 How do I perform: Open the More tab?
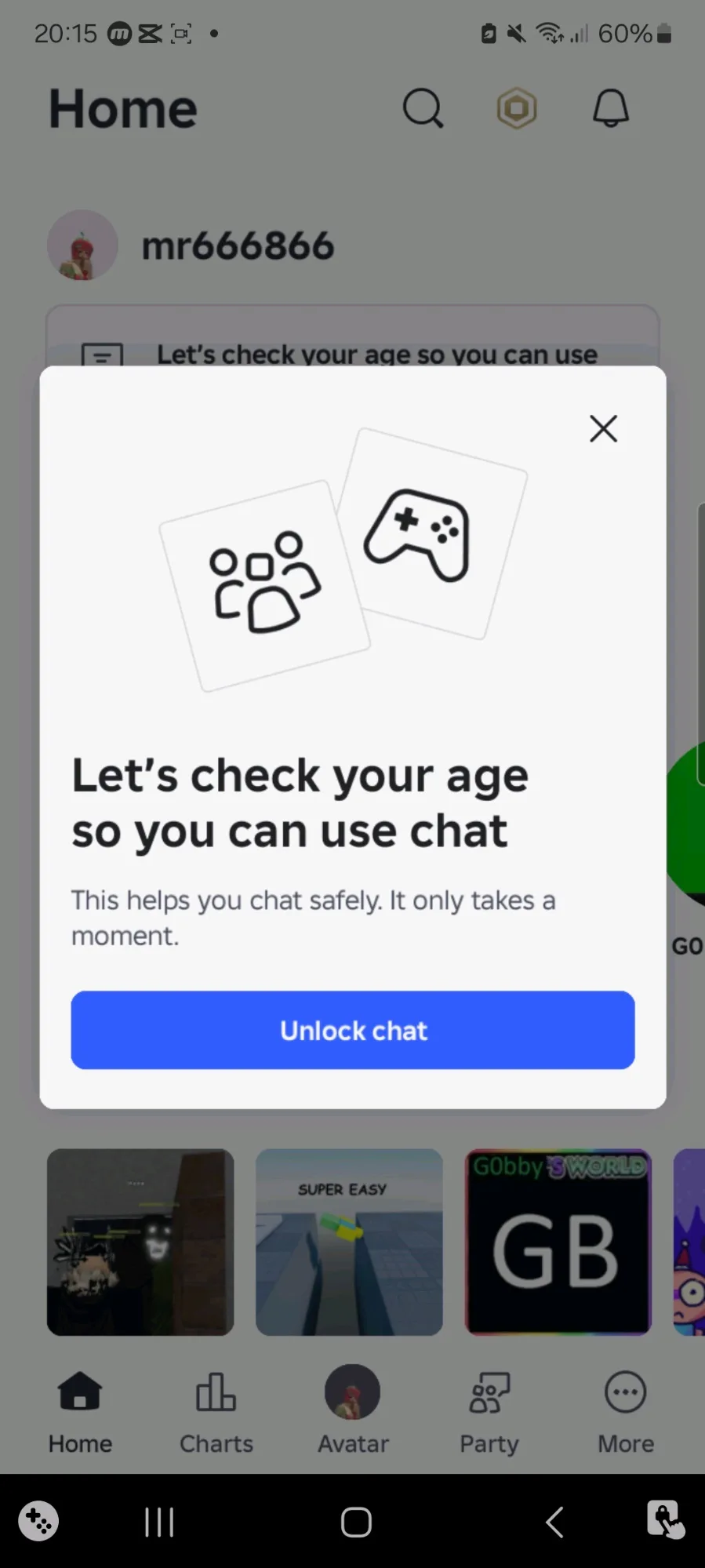[x=625, y=1411]
